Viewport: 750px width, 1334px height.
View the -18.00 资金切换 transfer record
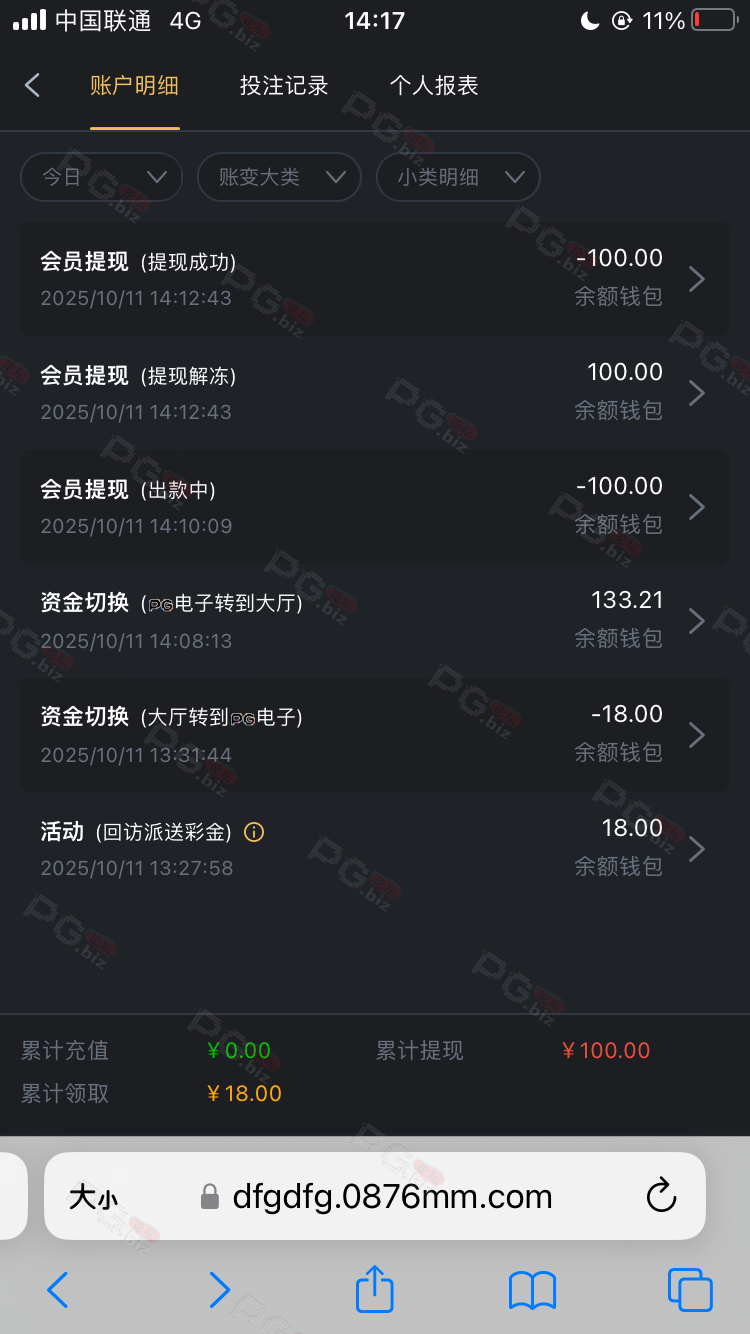(374, 734)
